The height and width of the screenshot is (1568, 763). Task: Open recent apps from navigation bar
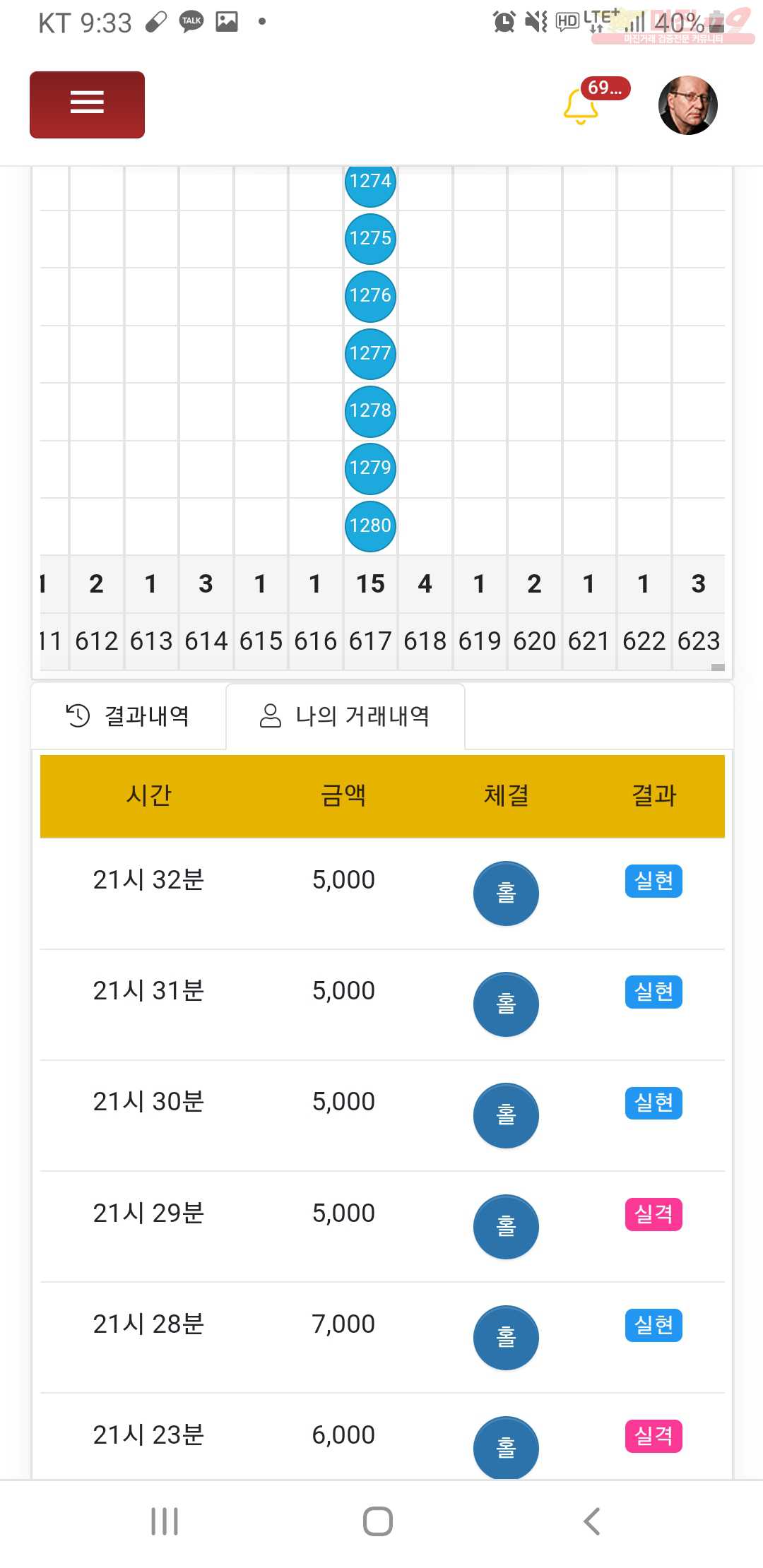(165, 1521)
